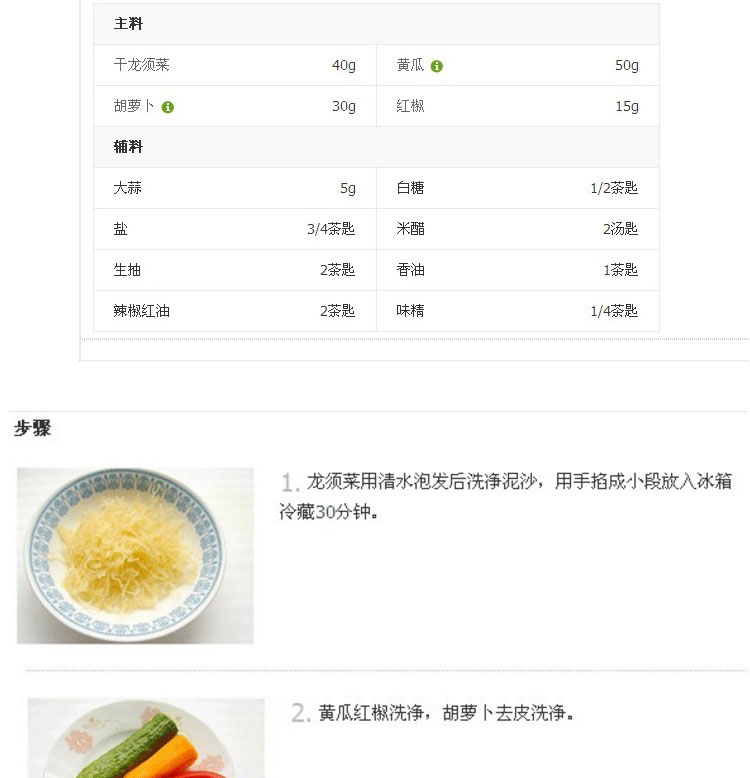
Task: Open the info icon beside 黄瓜
Action: click(437, 66)
